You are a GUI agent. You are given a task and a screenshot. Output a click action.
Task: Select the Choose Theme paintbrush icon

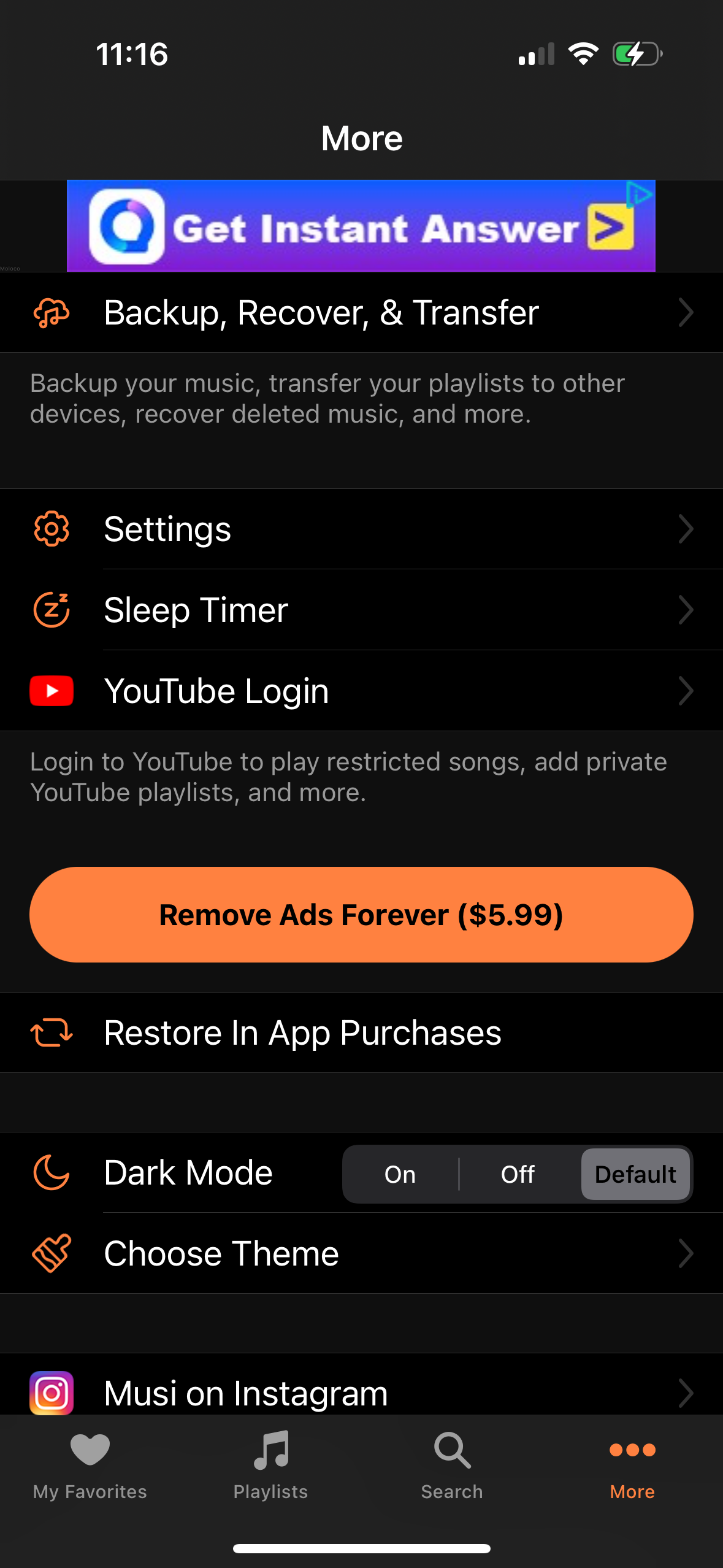click(x=52, y=1253)
